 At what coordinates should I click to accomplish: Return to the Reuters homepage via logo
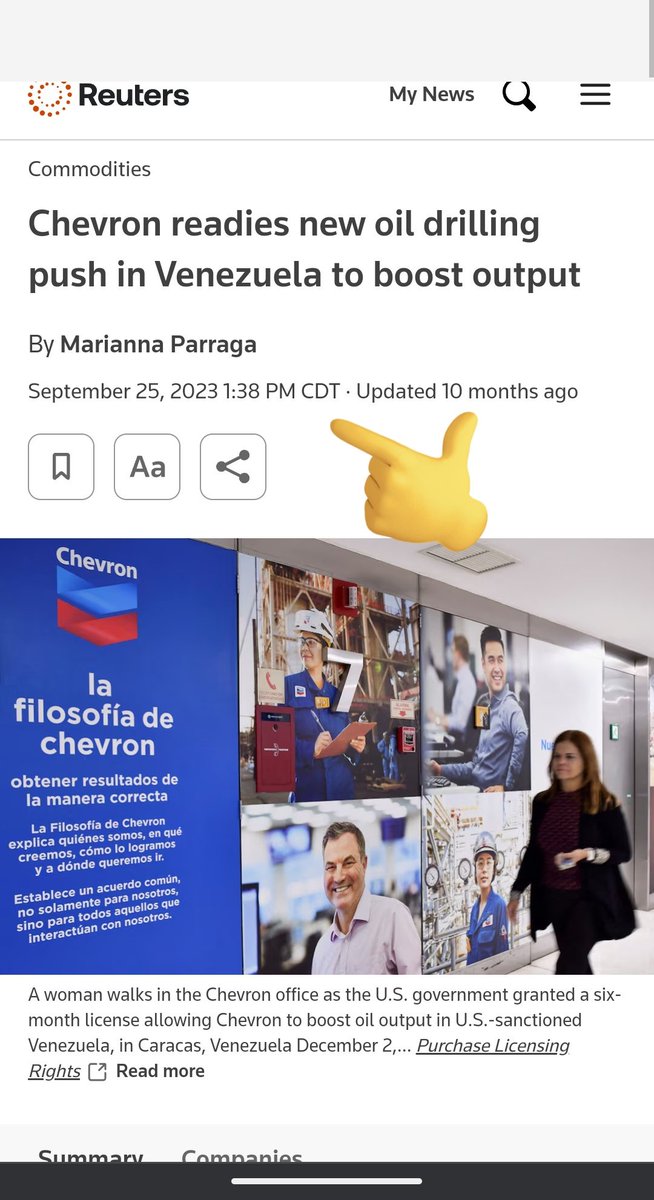pyautogui.click(x=109, y=96)
